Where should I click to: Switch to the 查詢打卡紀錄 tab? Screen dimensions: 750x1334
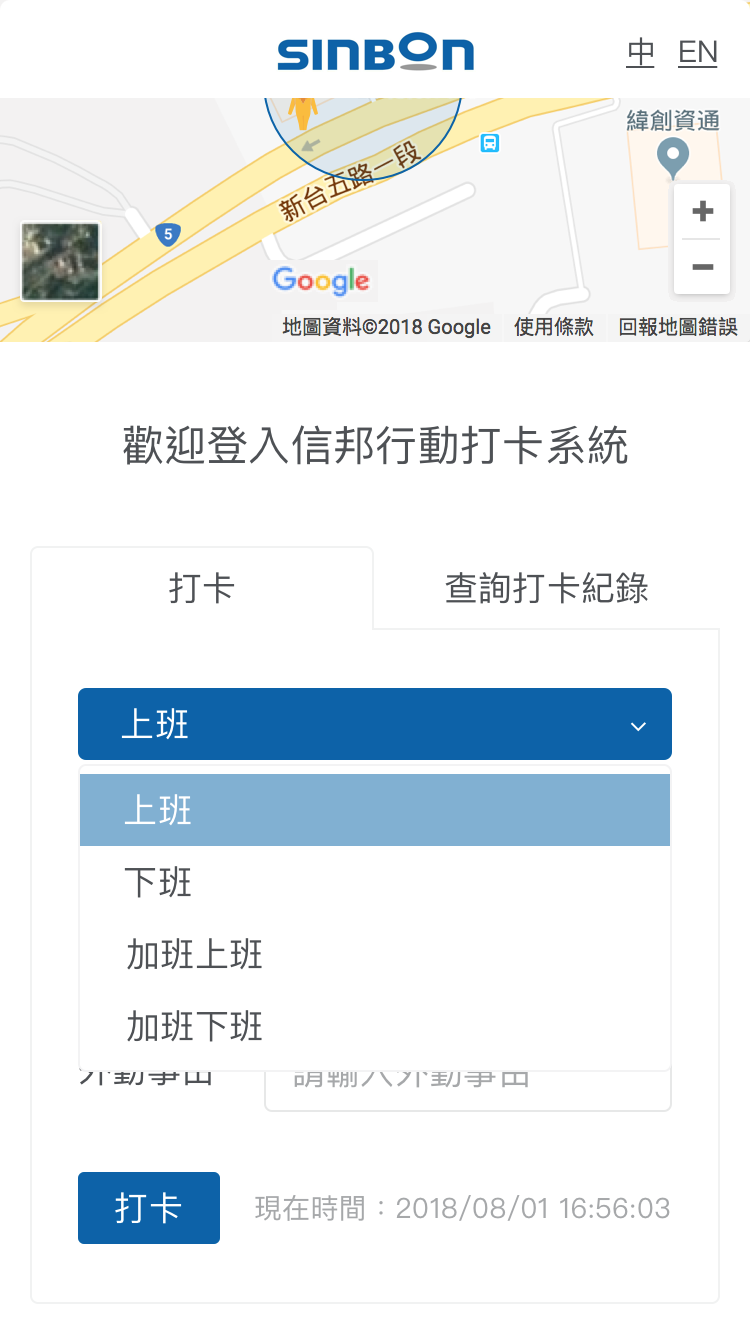click(547, 588)
